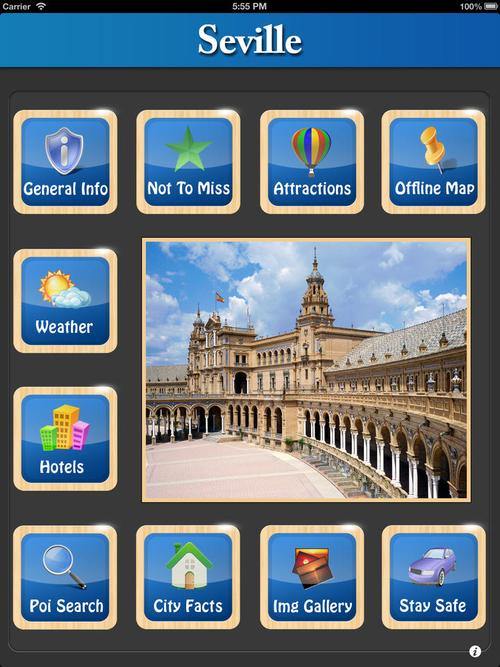Open the Not To Miss list

[188, 162]
